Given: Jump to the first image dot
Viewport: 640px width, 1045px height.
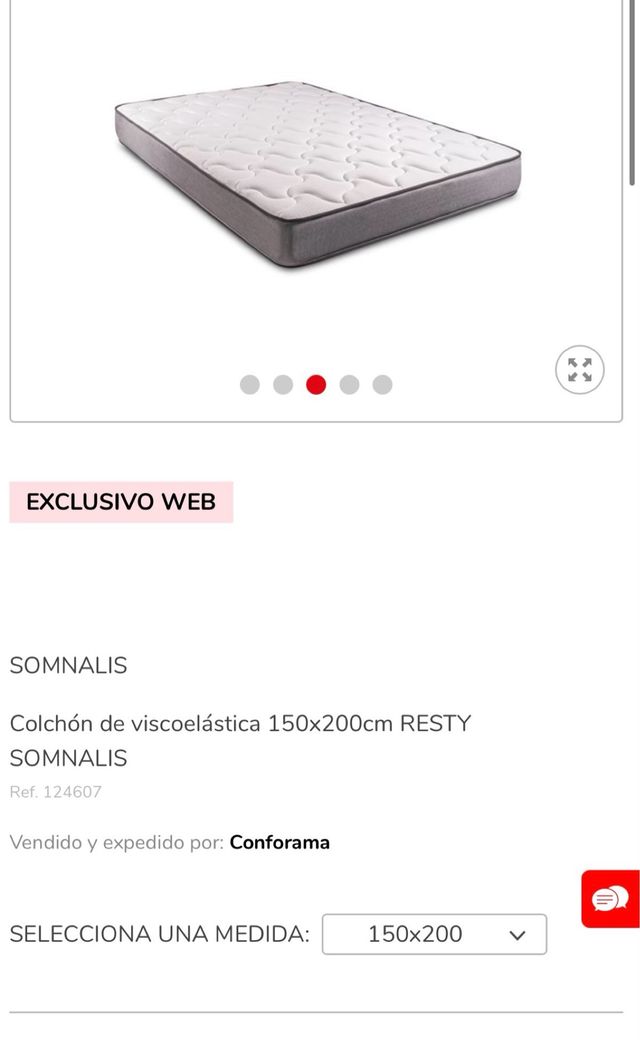Looking at the screenshot, I should (250, 385).
